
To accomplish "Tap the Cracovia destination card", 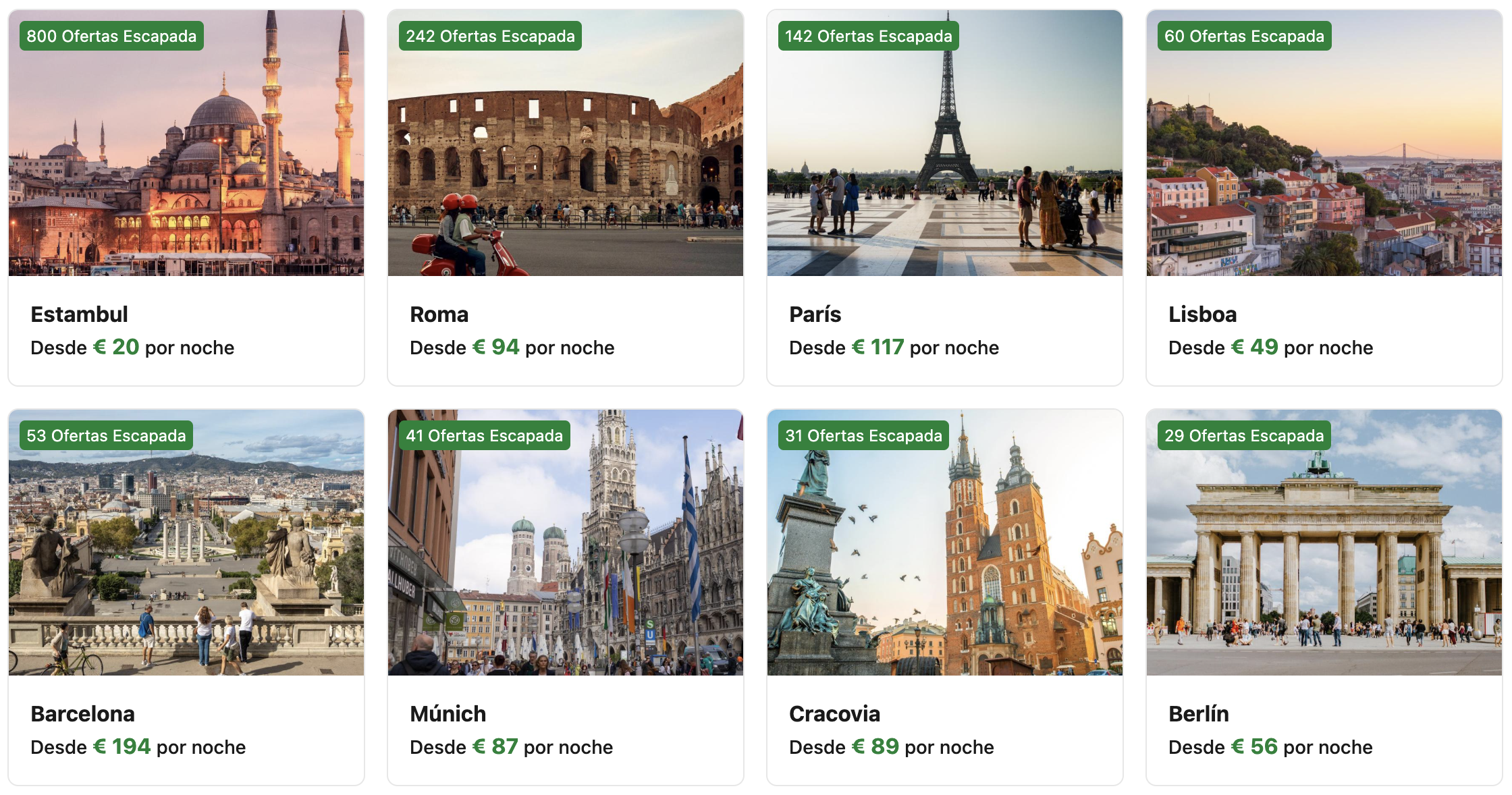I will (944, 597).
